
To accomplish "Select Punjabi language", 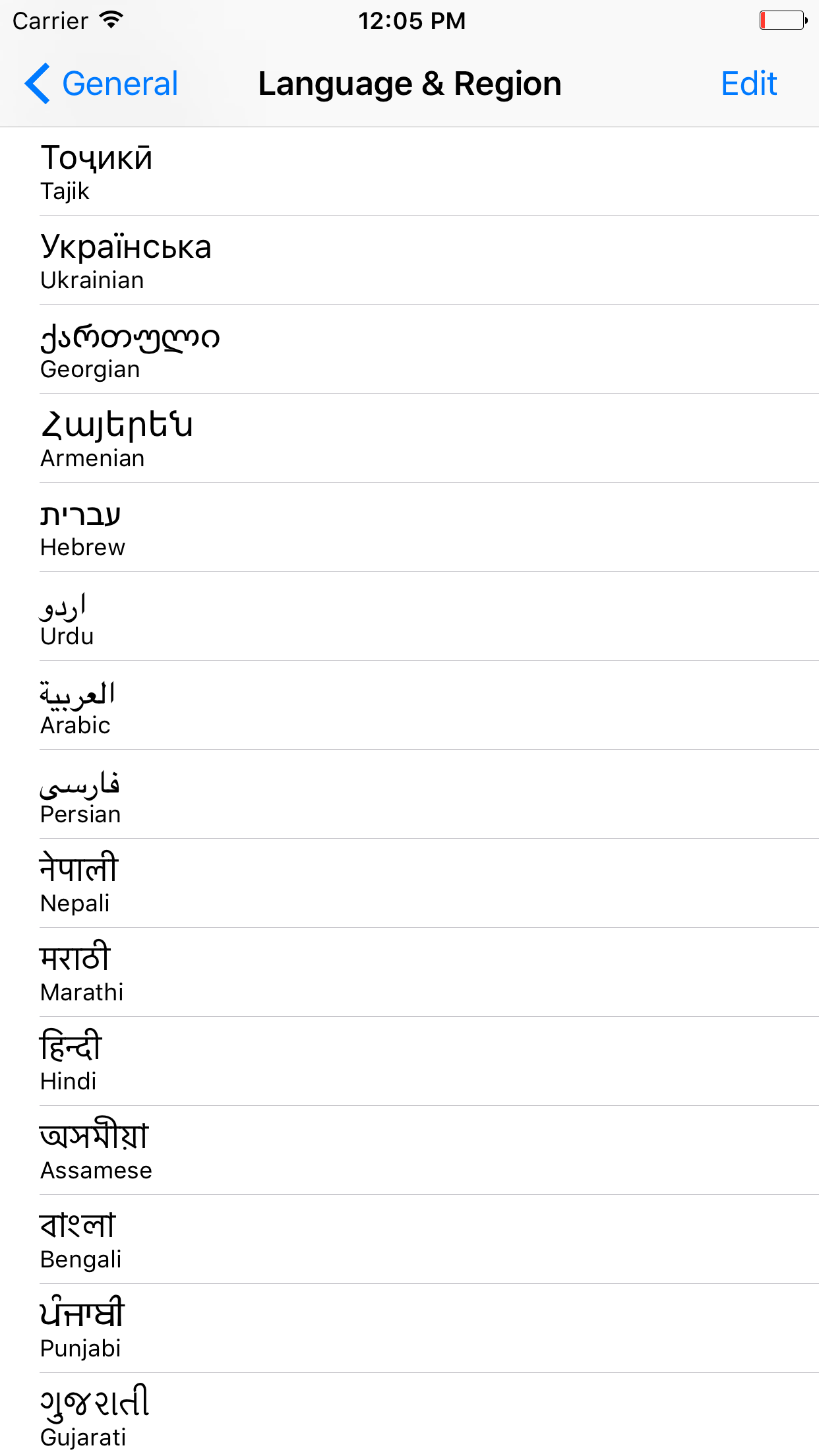I will (x=409, y=1329).
